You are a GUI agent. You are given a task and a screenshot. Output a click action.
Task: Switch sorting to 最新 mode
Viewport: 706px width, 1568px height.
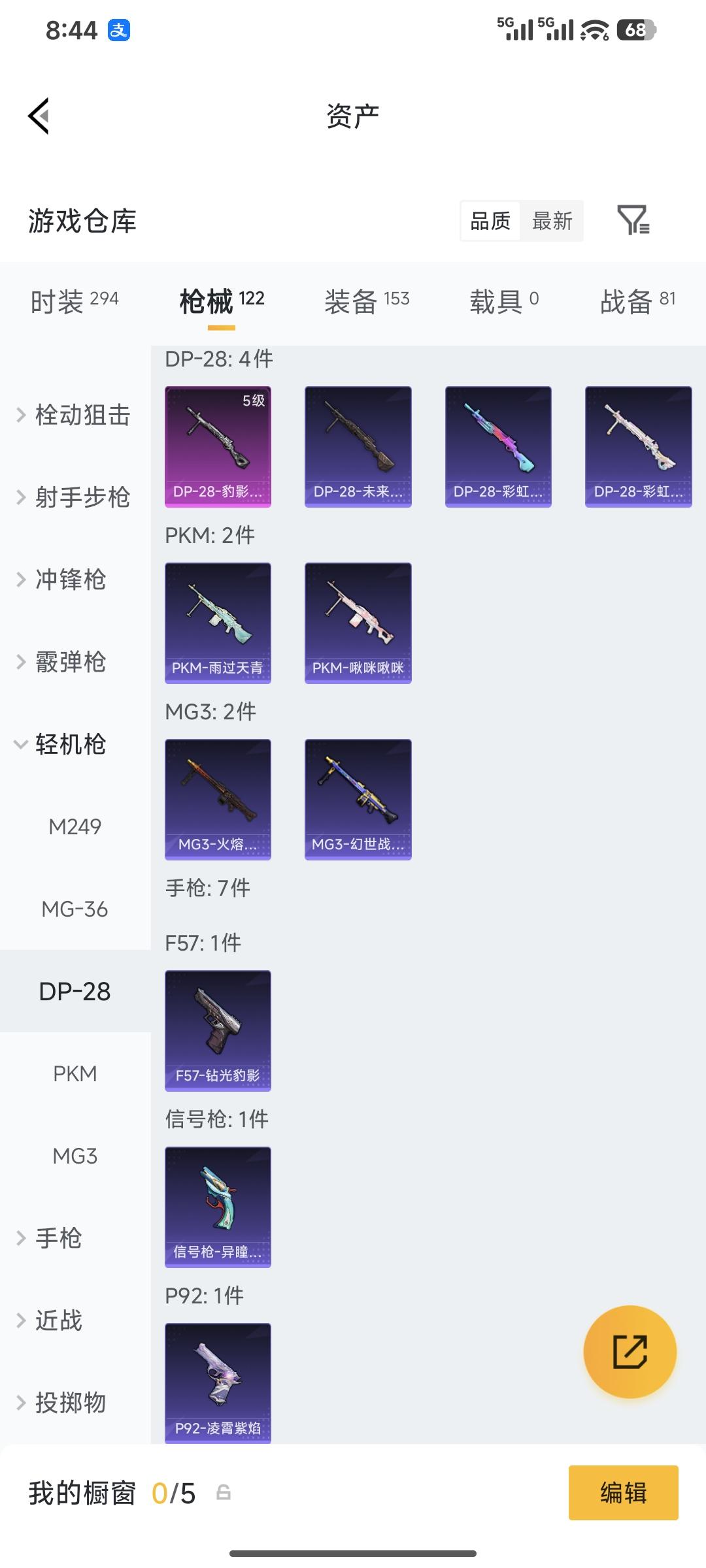click(552, 221)
